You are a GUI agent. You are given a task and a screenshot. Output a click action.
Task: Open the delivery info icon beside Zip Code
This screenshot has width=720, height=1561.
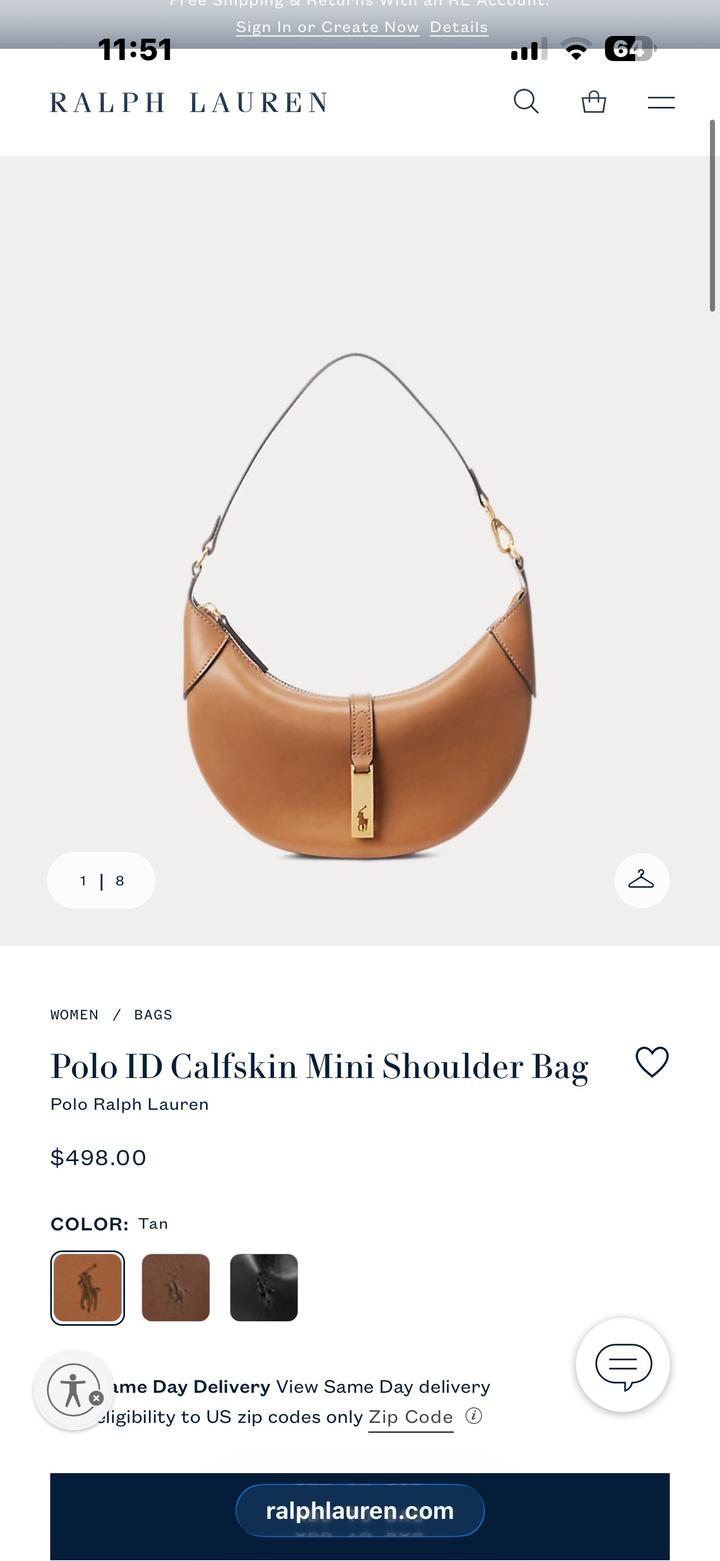click(474, 1416)
